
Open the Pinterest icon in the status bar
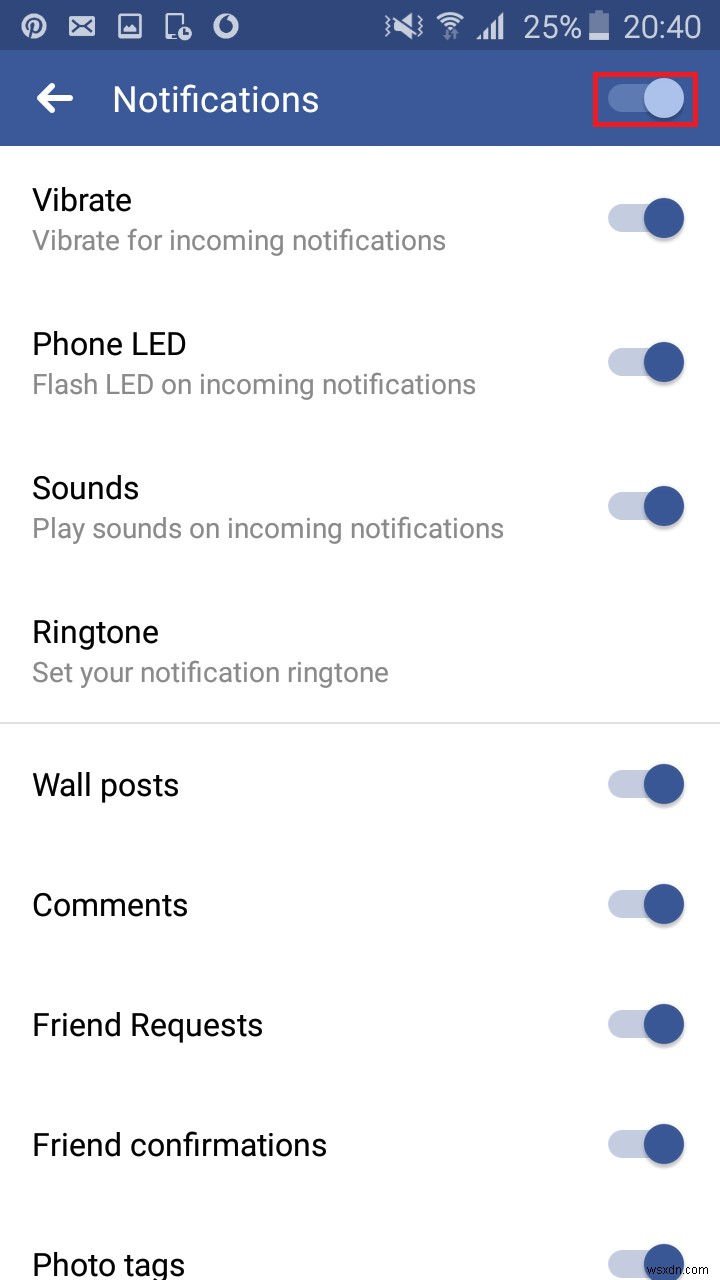(x=33, y=26)
